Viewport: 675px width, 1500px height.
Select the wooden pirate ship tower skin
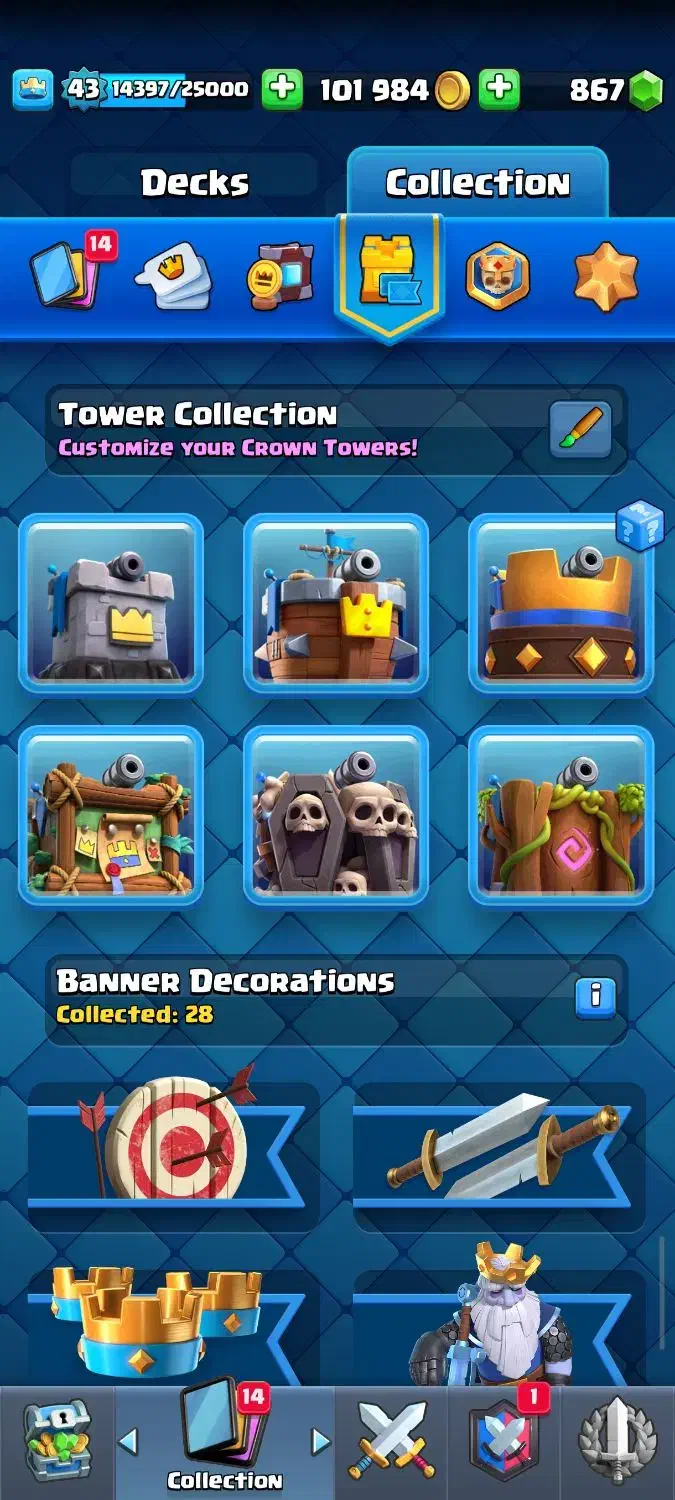336,603
